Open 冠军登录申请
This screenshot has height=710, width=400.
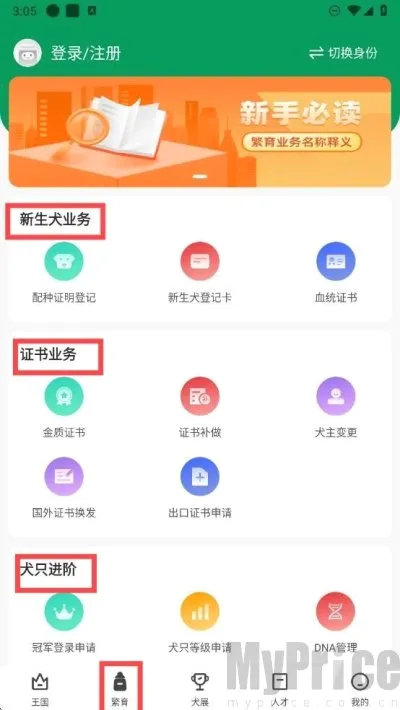[x=64, y=624]
